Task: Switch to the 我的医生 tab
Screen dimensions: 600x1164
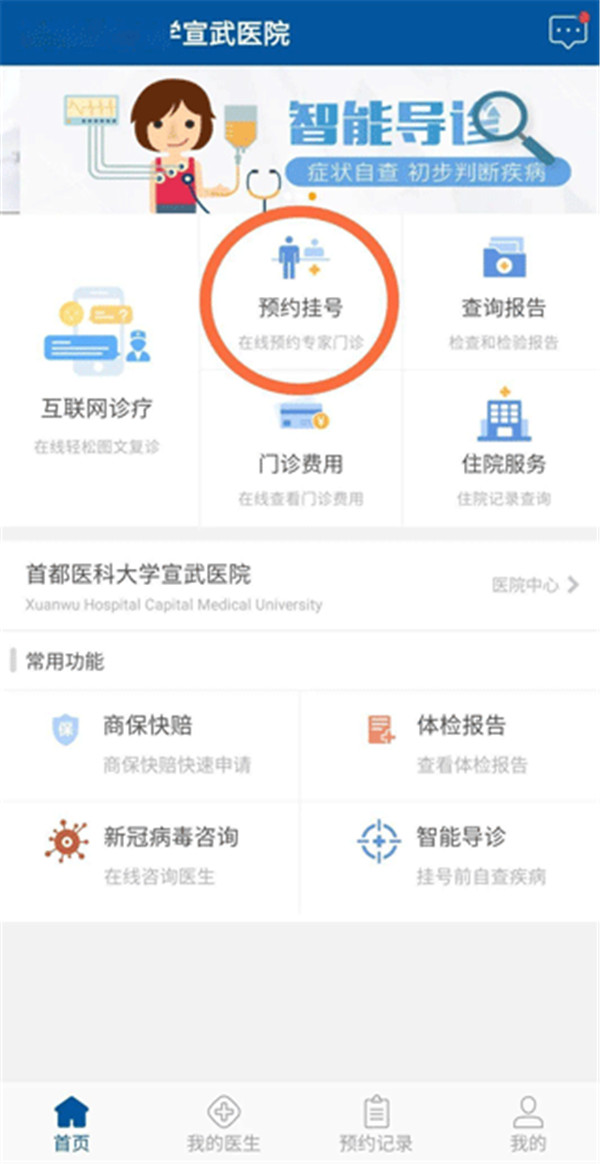Action: (223, 1123)
